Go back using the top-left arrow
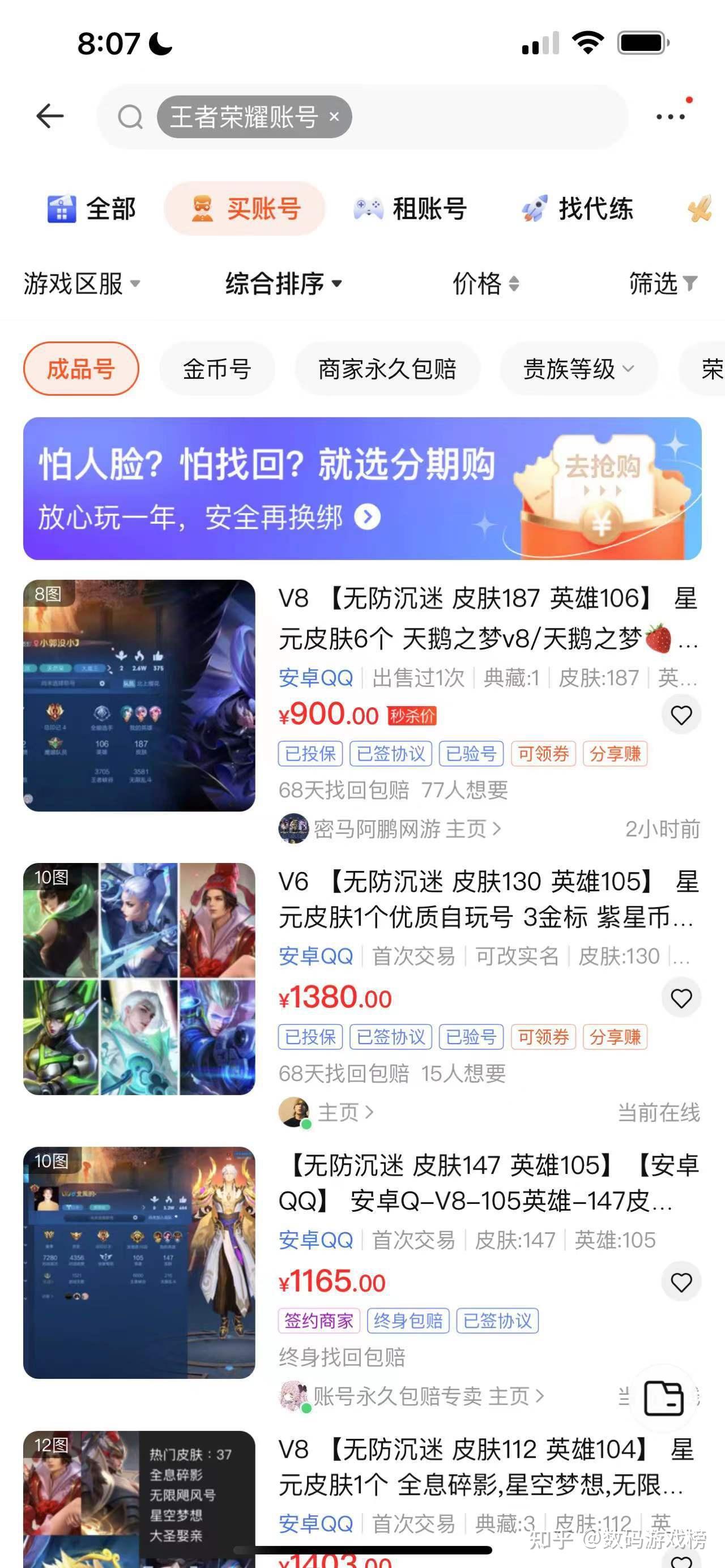 pyautogui.click(x=50, y=116)
